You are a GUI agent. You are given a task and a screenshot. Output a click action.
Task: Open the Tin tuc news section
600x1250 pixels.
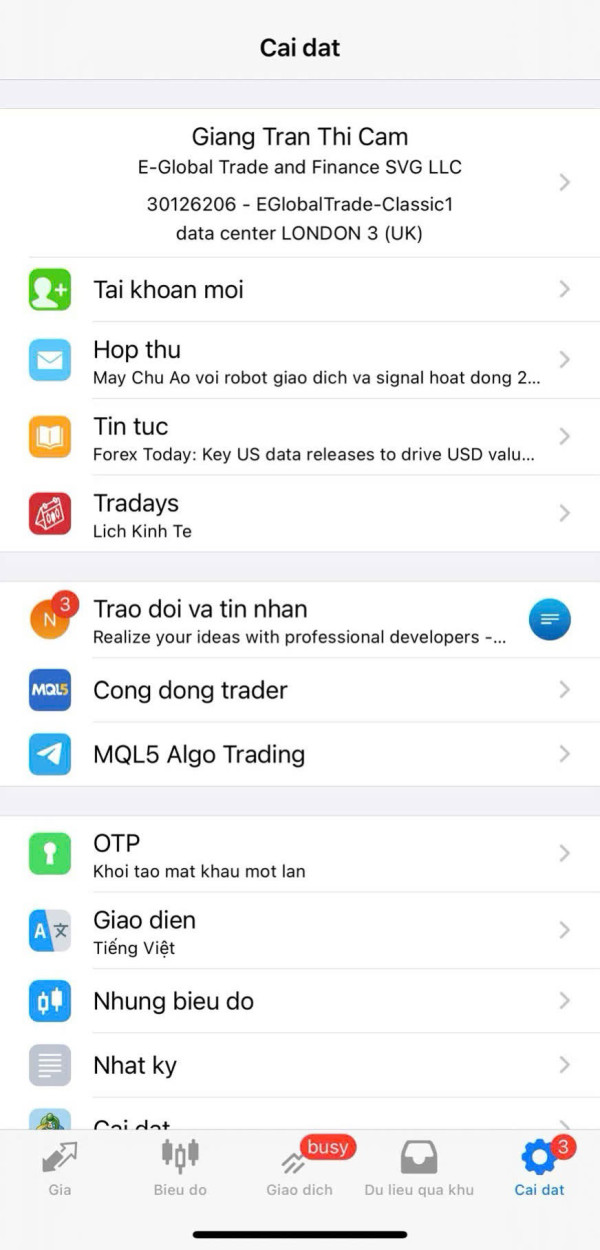[300, 437]
